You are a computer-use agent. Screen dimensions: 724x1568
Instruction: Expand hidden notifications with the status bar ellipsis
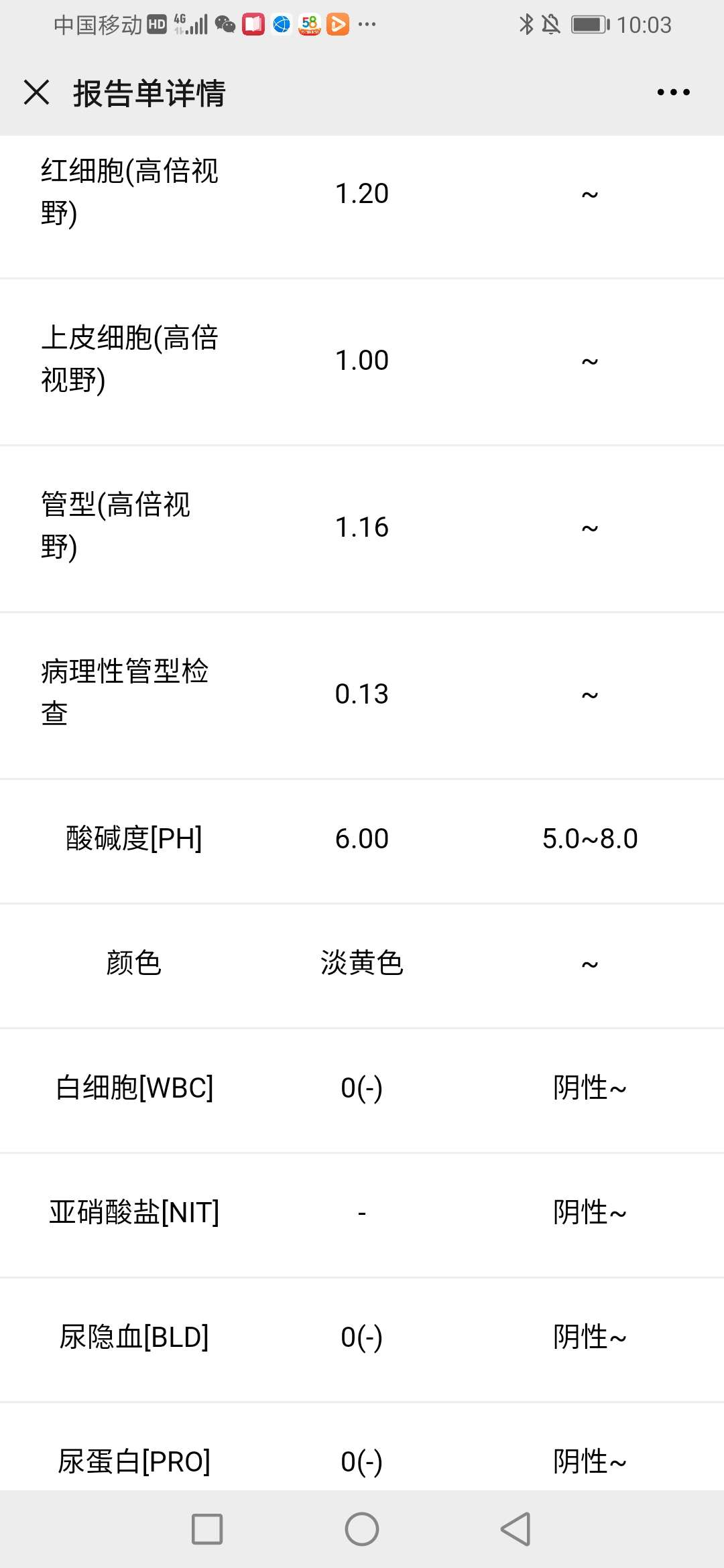point(367,25)
